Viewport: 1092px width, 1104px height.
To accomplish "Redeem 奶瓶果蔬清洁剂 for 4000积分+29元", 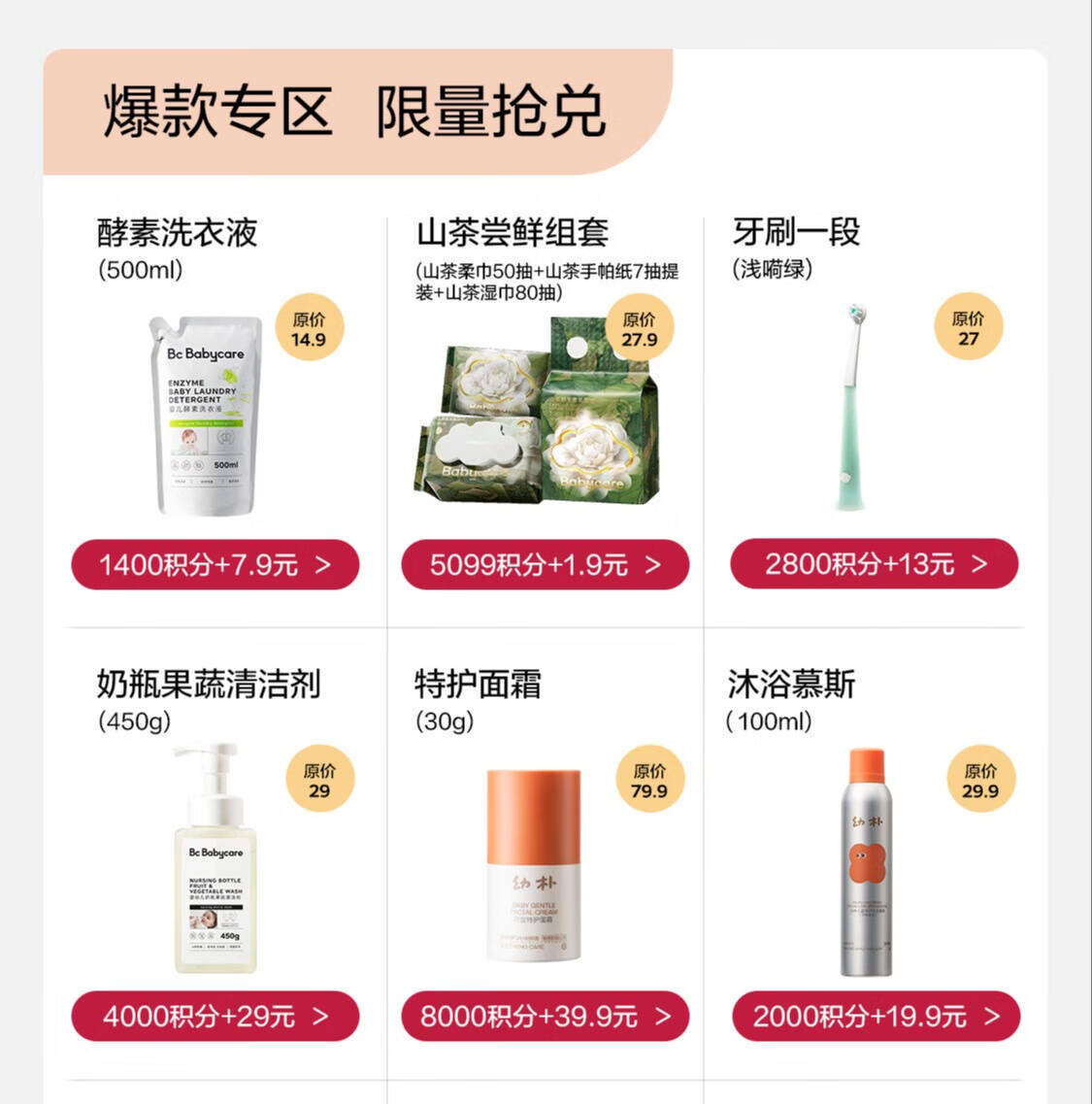I will click(x=215, y=1017).
